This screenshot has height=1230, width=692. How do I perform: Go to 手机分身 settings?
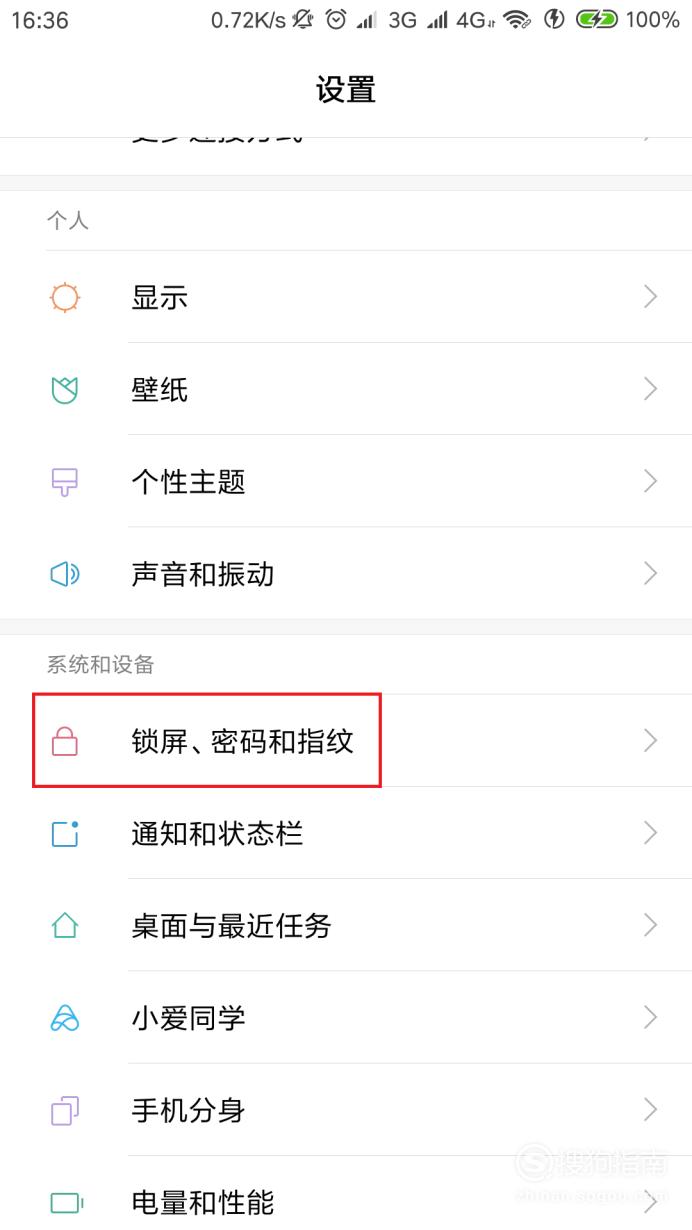pyautogui.click(x=346, y=1109)
